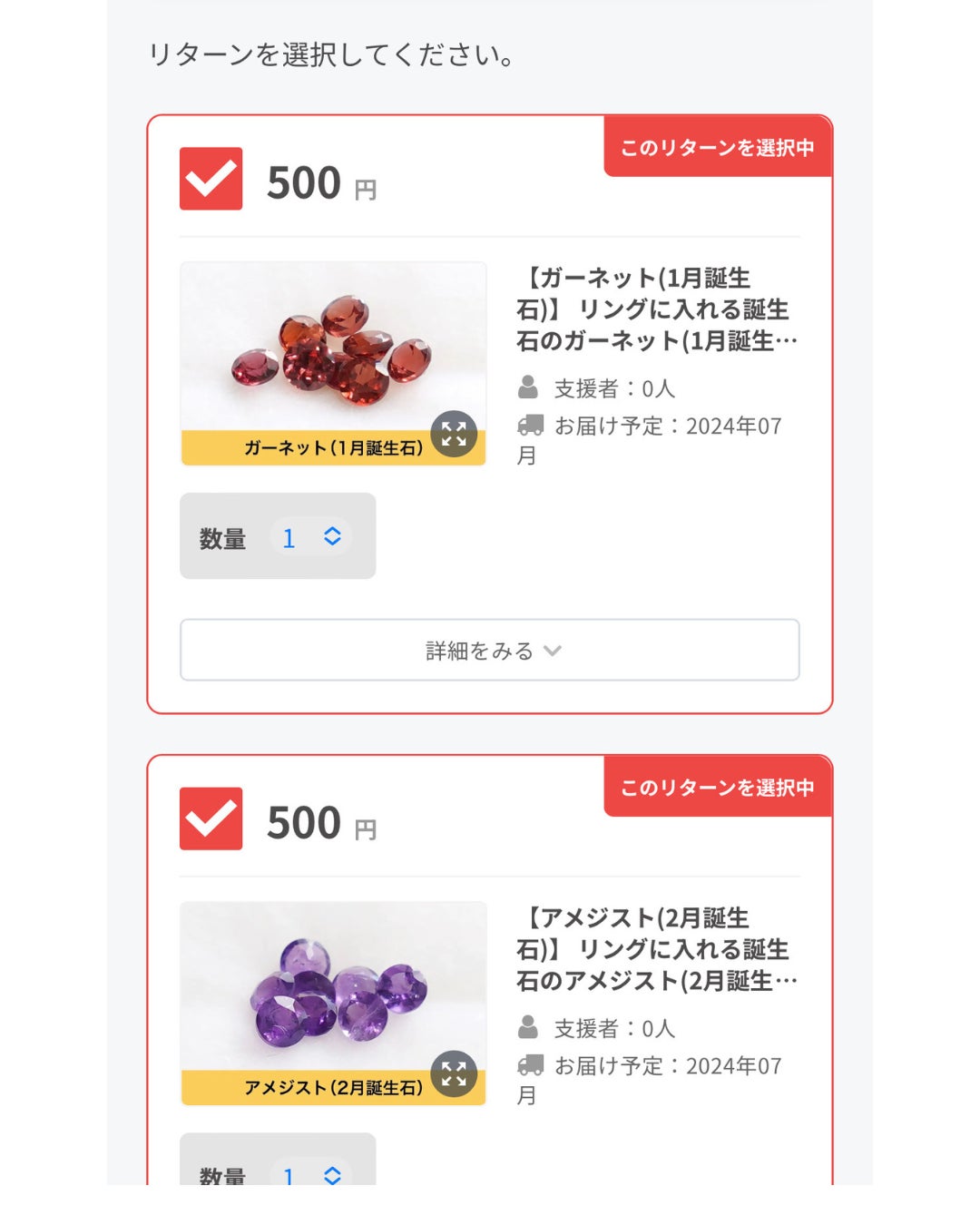Open the Amethyst quantity dropdown
The image size is (980, 1225).
311,1173
